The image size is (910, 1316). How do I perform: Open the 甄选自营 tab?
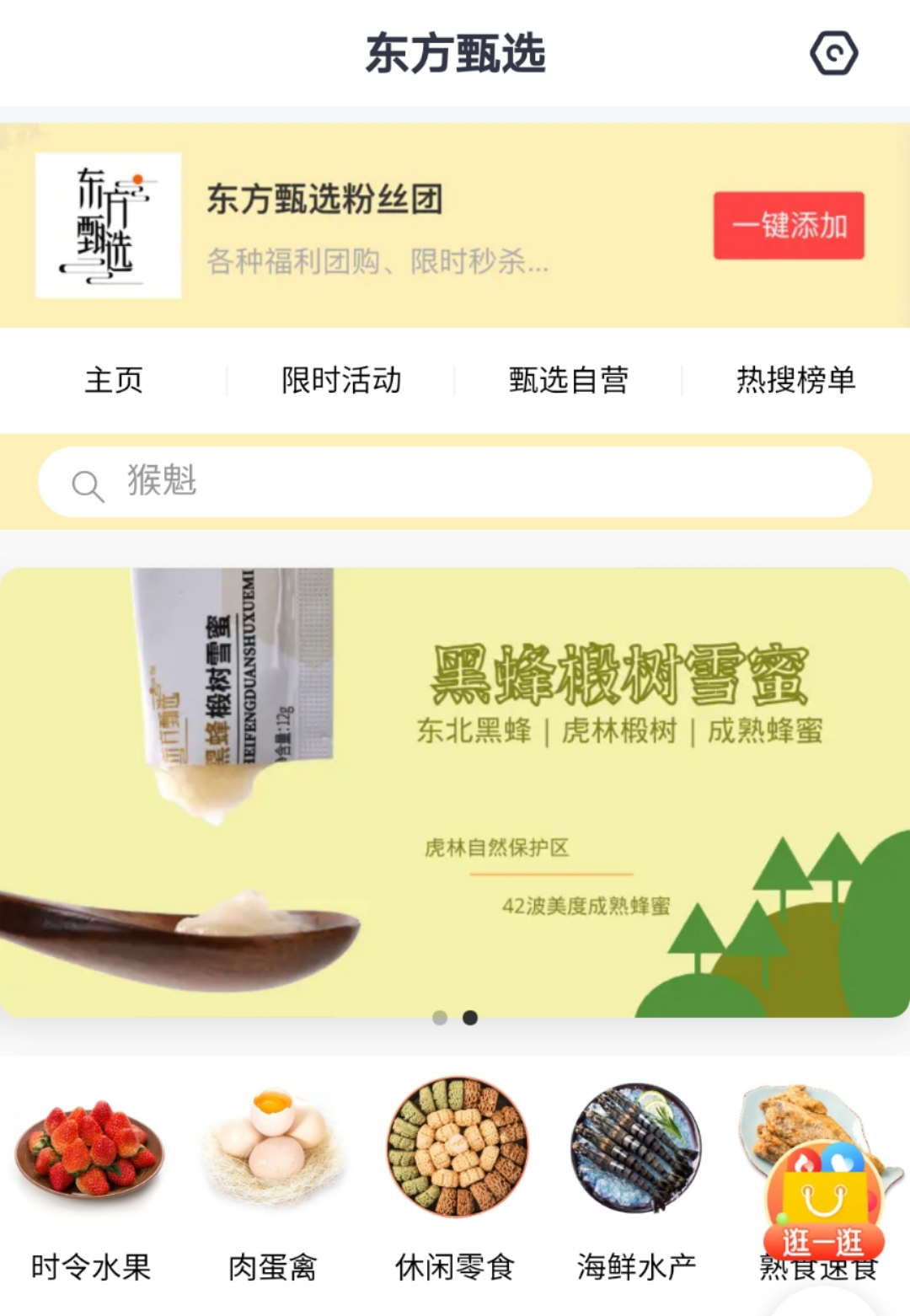tap(569, 380)
